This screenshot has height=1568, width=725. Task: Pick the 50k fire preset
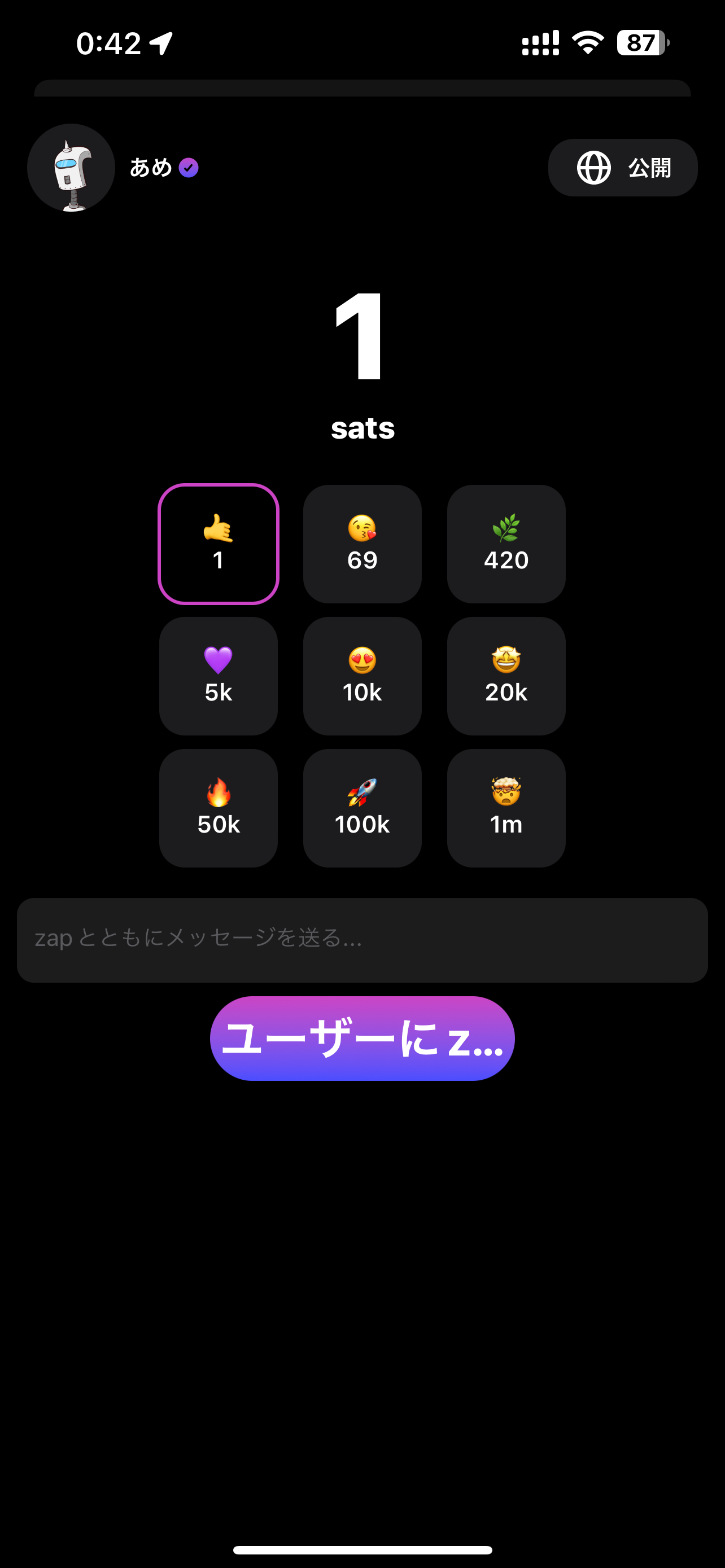pos(219,808)
